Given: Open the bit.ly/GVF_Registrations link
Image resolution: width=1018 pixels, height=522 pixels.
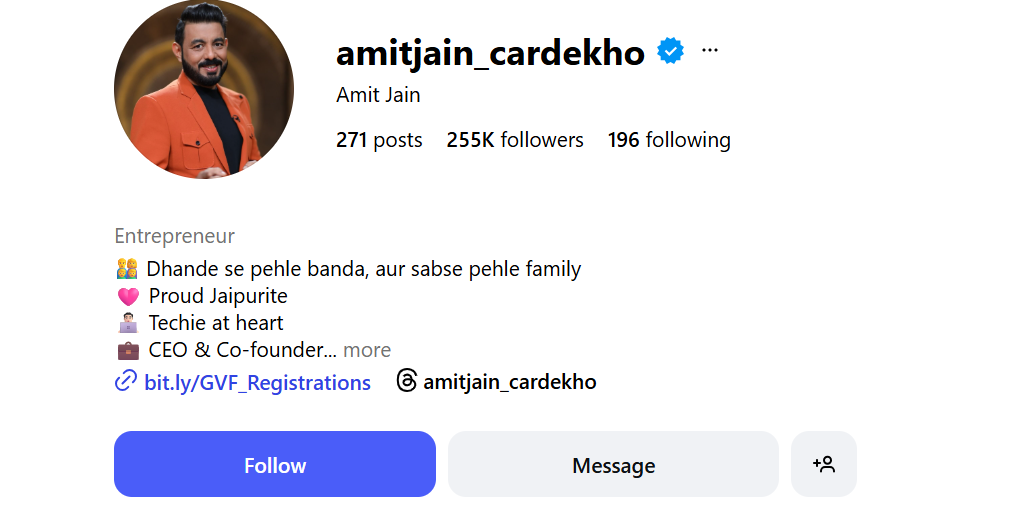Looking at the screenshot, I should [x=257, y=382].
